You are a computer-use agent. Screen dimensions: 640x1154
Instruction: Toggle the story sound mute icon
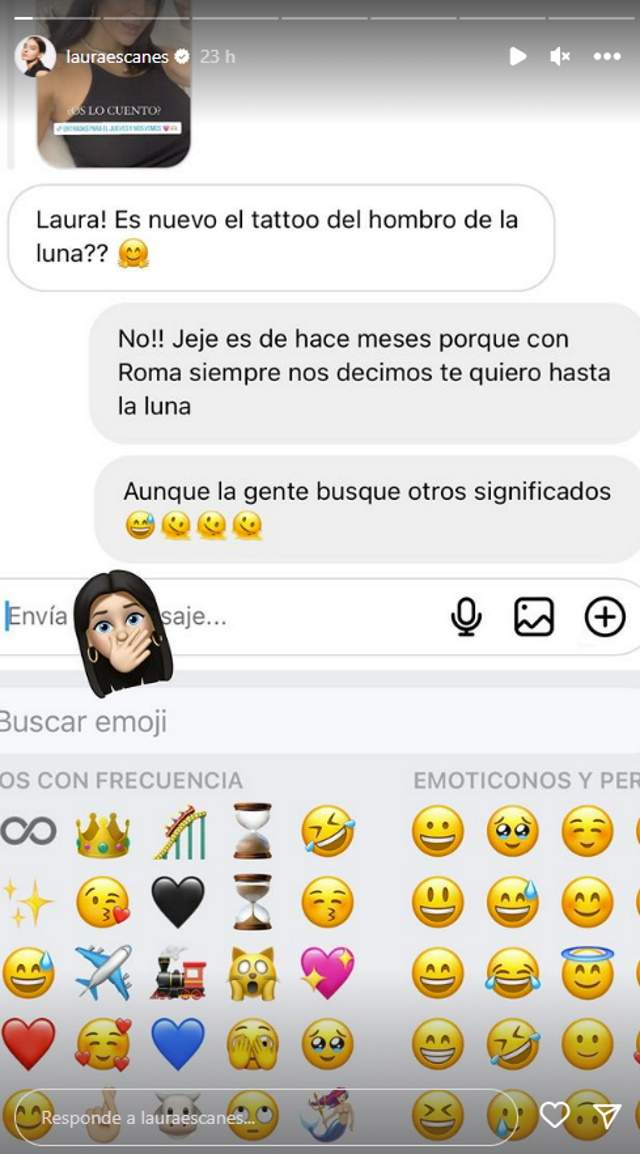[x=560, y=57]
